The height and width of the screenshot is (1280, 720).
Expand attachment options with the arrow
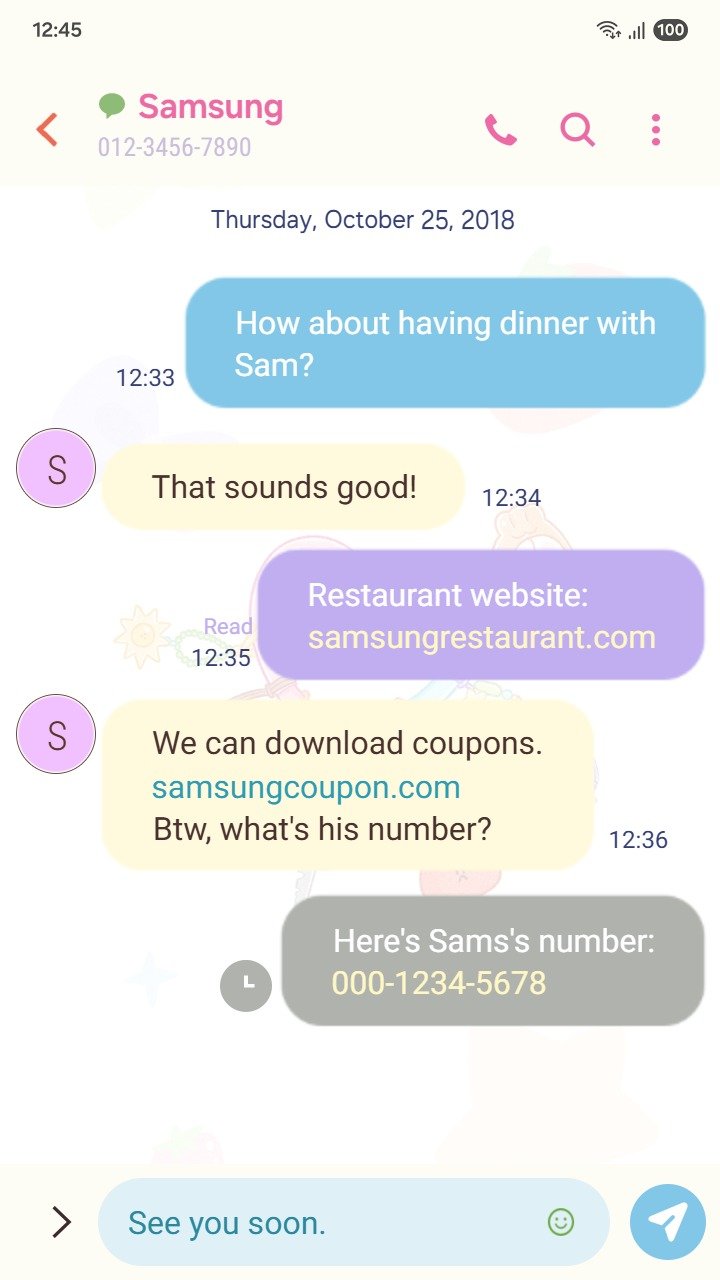pyautogui.click(x=61, y=1222)
